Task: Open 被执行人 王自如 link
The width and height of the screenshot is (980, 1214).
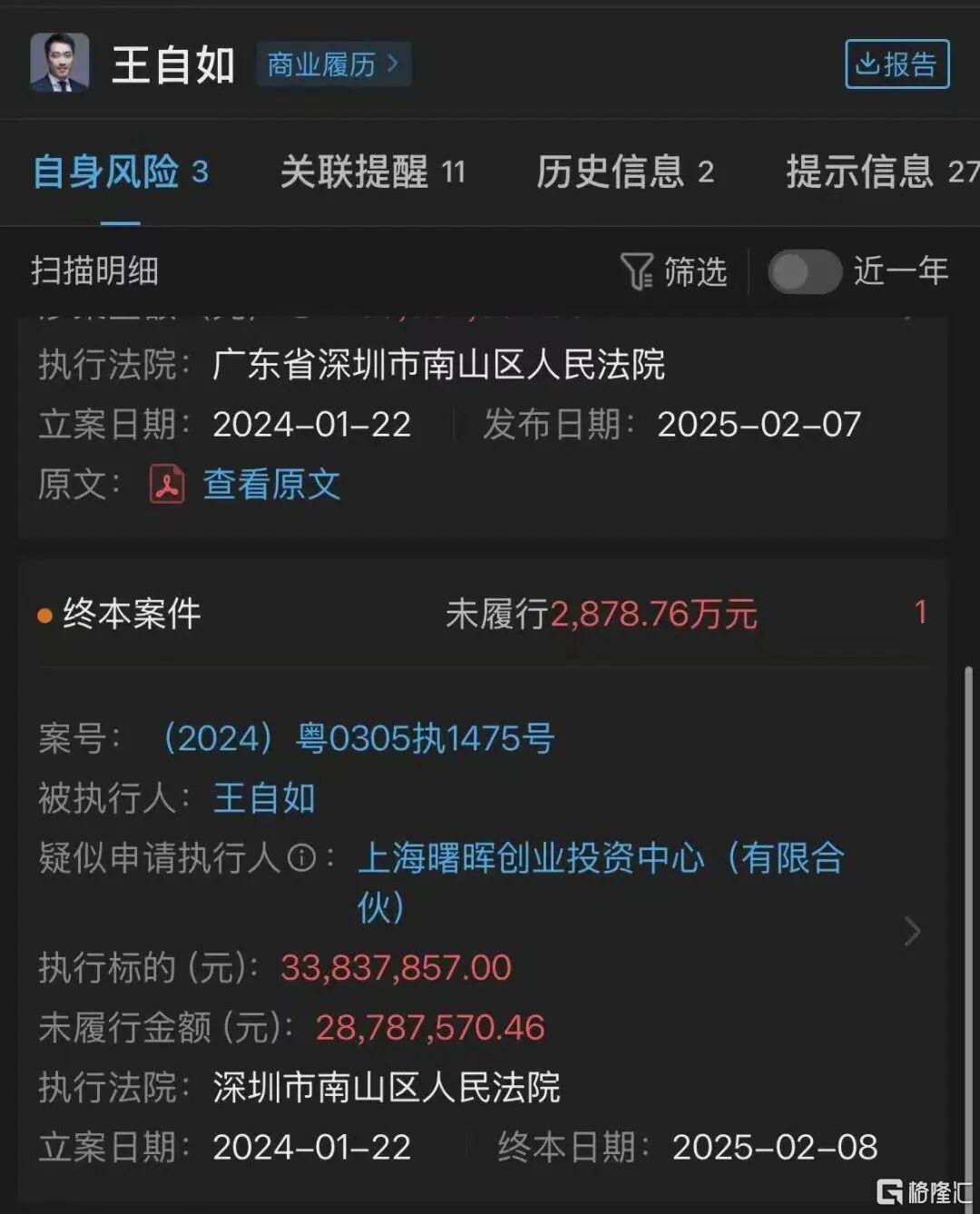Action: pos(264,798)
